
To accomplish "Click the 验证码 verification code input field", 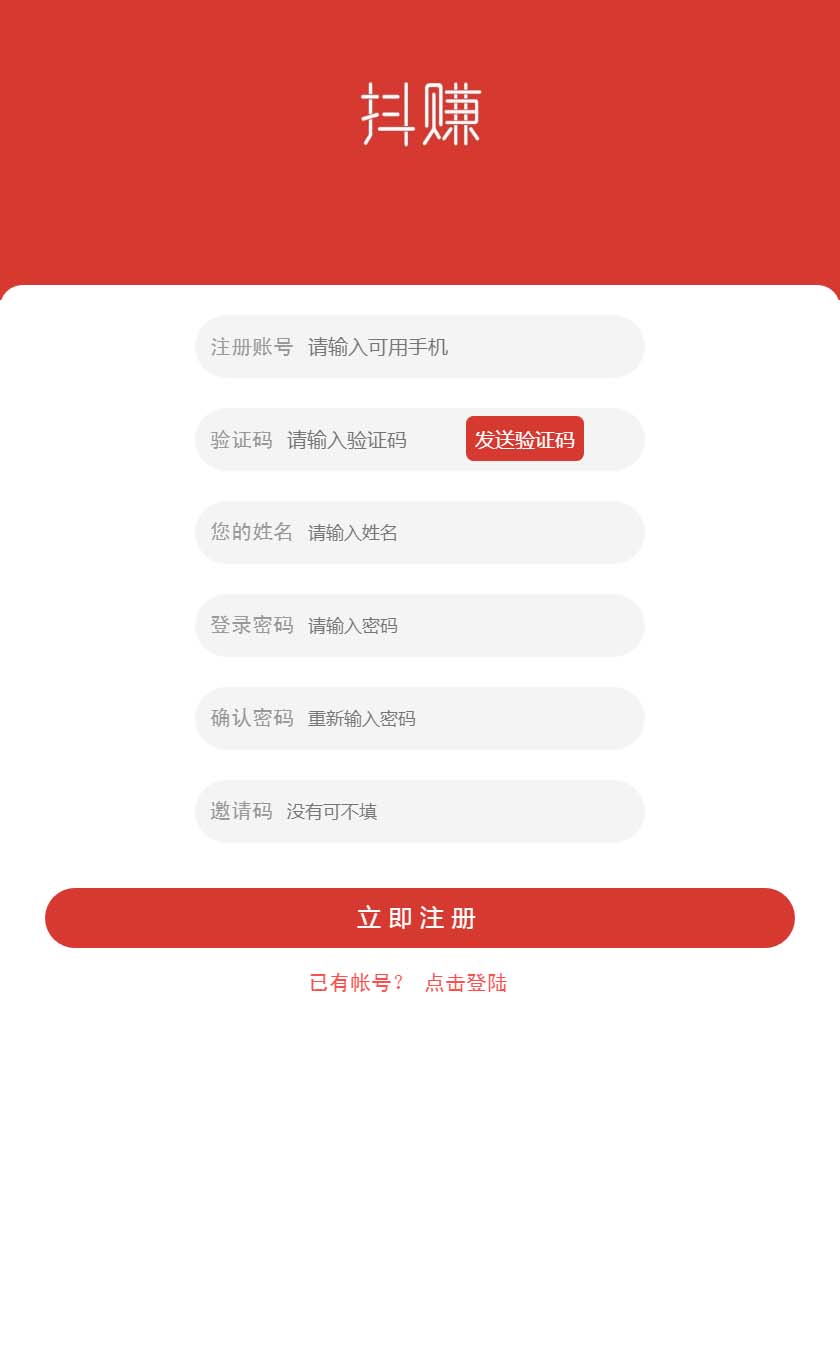I will [330, 439].
